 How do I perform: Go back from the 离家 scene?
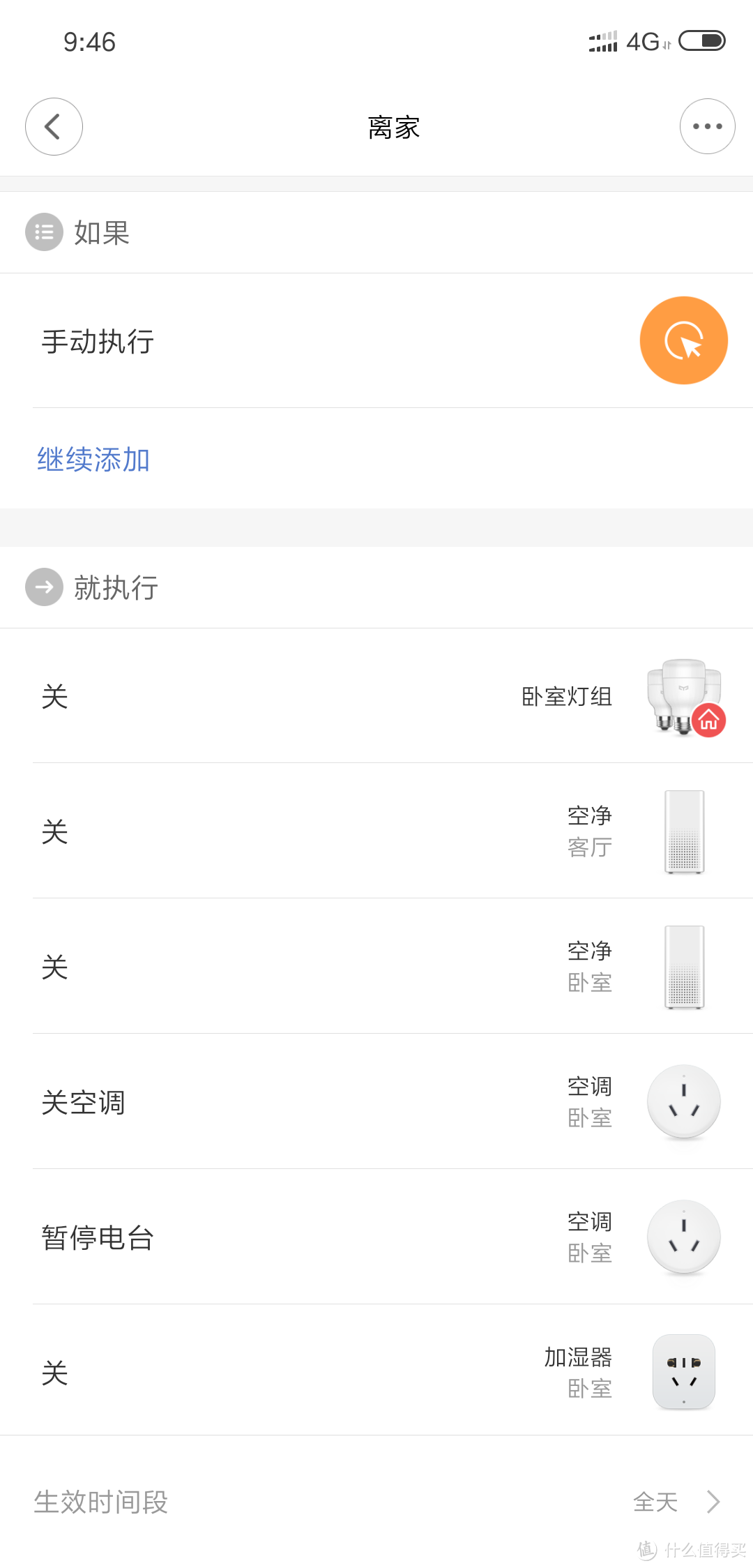click(x=54, y=126)
